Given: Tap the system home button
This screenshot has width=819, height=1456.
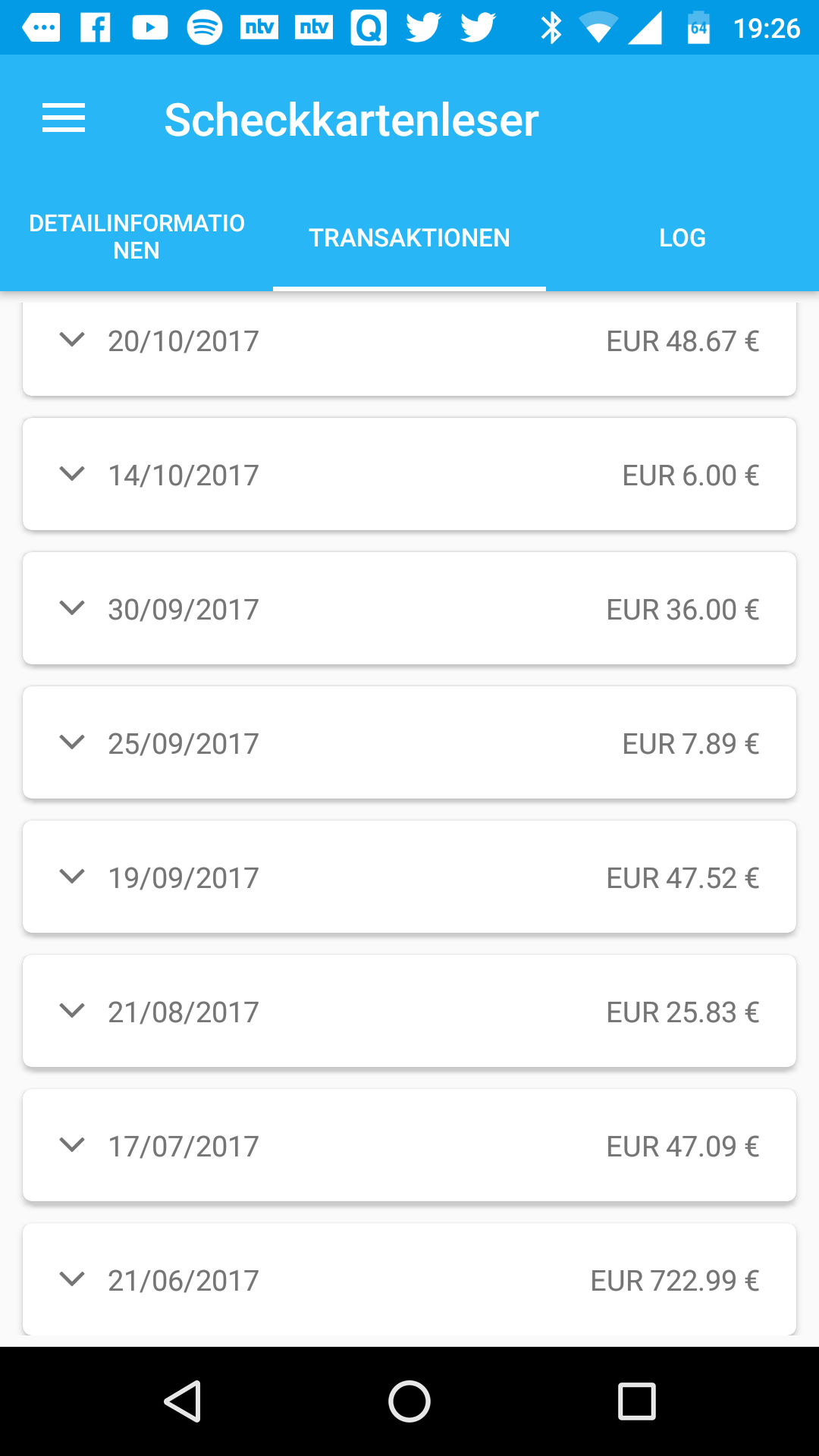Looking at the screenshot, I should point(409,1401).
